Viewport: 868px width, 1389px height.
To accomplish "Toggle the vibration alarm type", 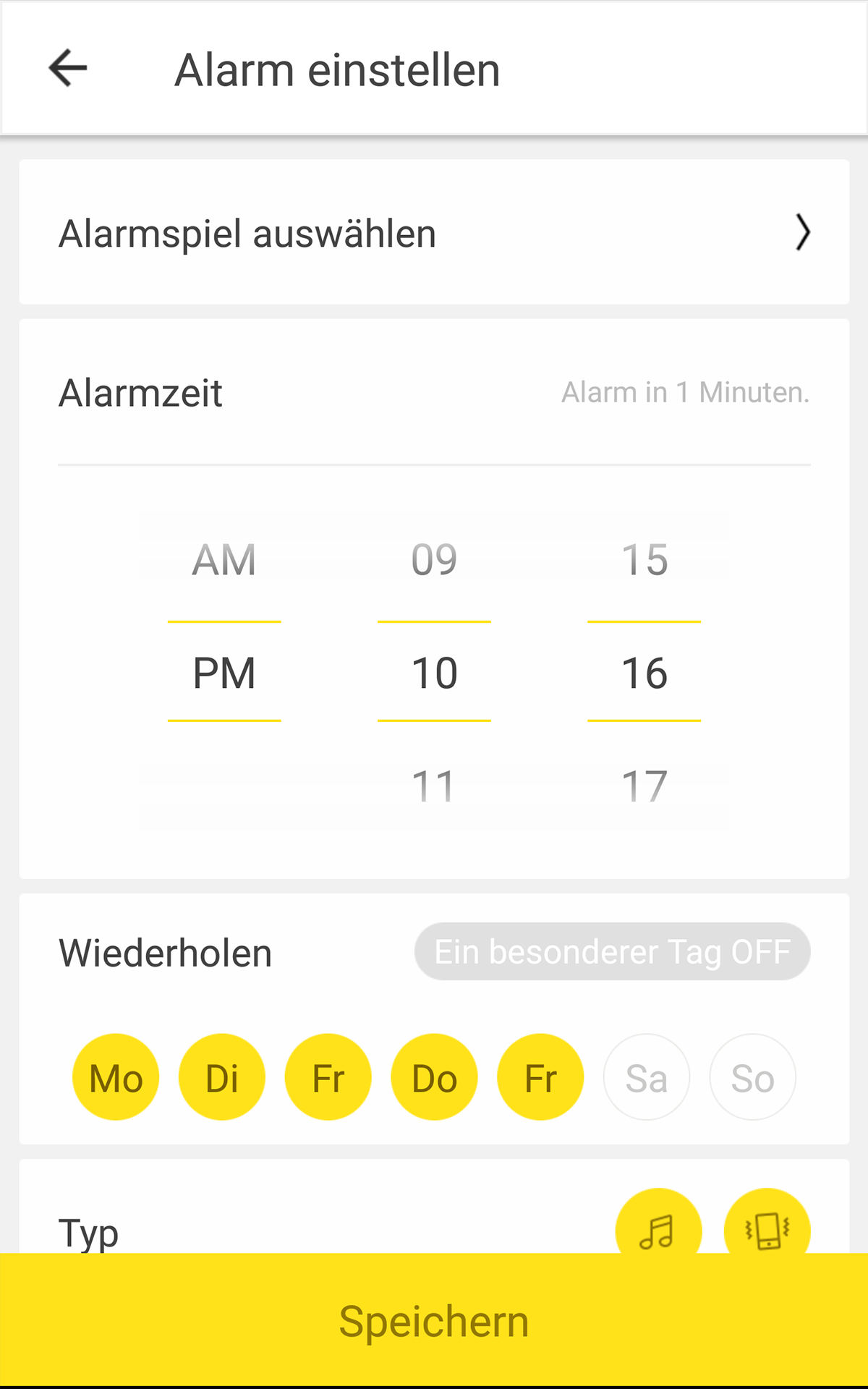I will 767,1223.
